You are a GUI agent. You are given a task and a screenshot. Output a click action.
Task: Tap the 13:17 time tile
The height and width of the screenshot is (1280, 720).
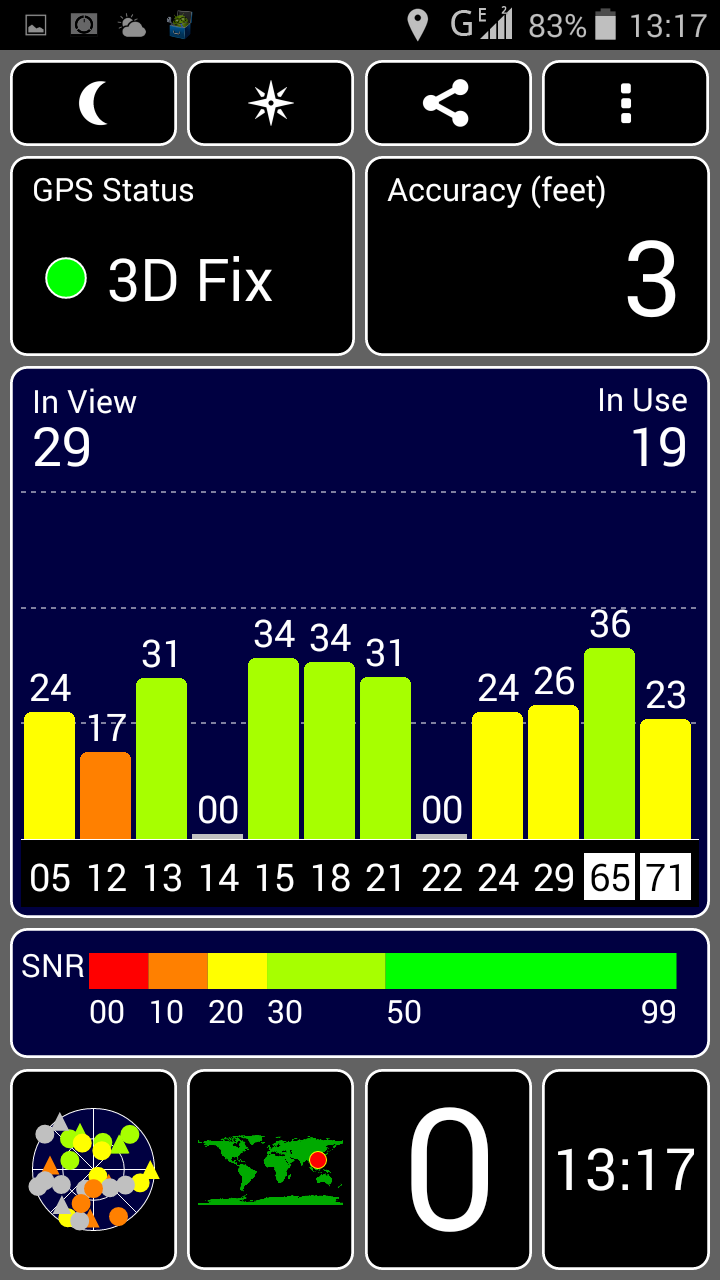point(626,1169)
